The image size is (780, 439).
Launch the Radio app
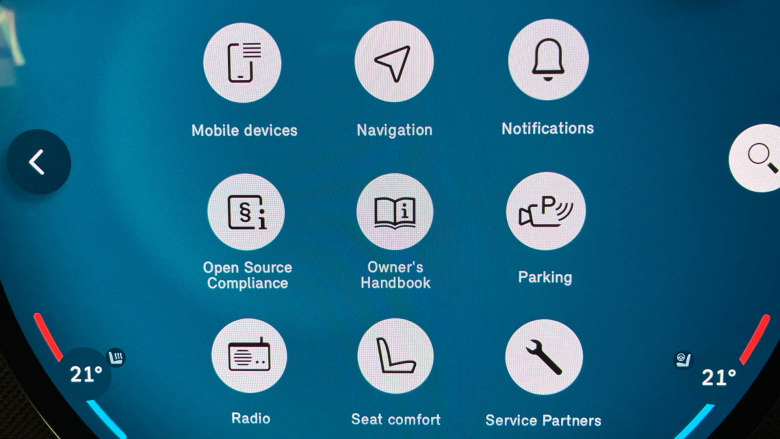tap(249, 357)
